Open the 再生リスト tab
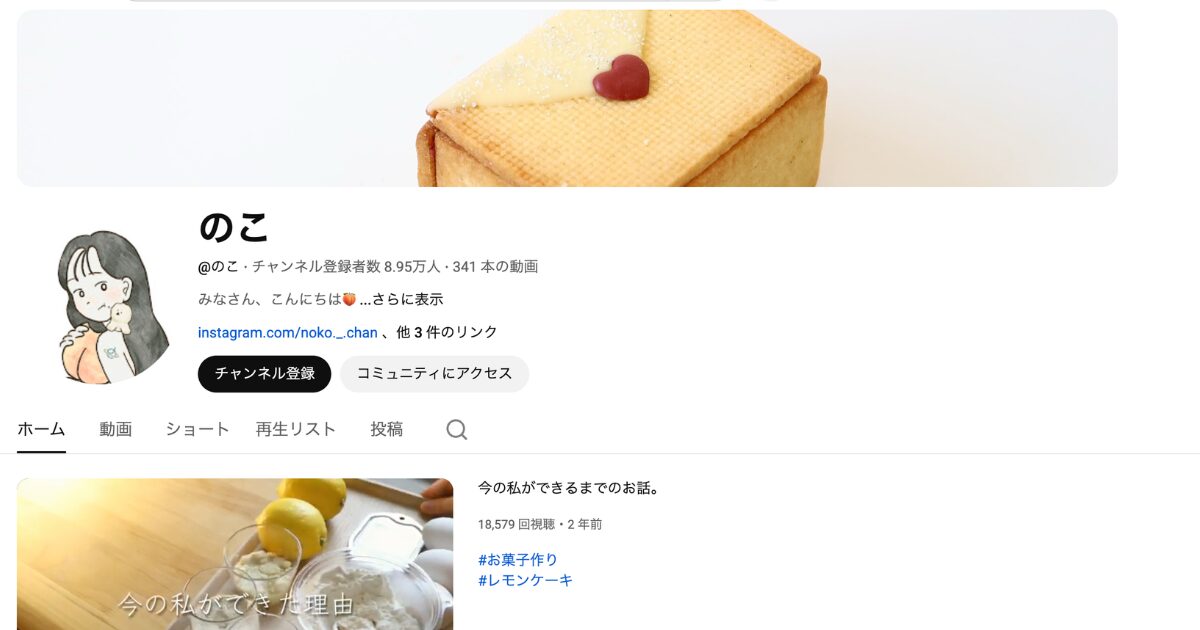The width and height of the screenshot is (1200, 630). 296,429
